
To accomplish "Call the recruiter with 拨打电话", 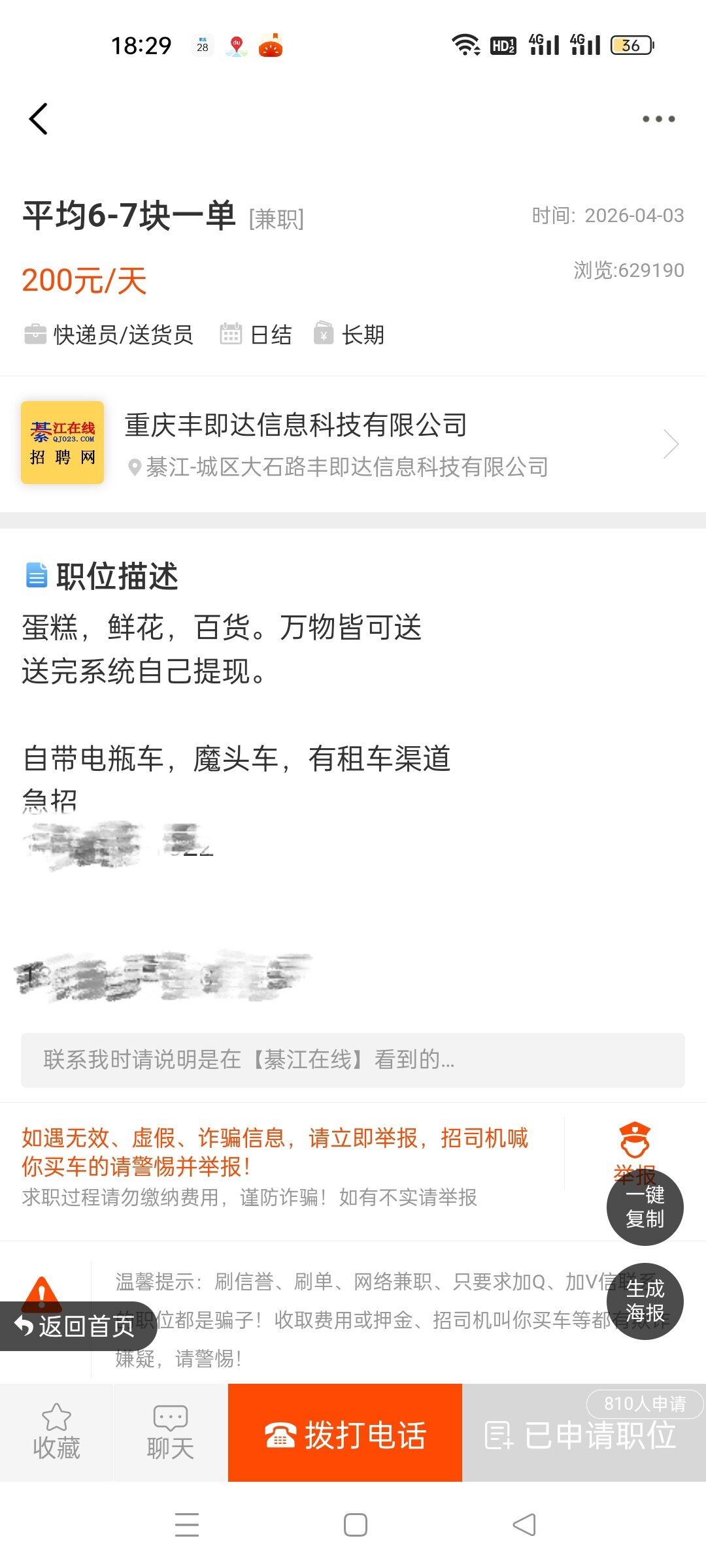I will tap(345, 1433).
